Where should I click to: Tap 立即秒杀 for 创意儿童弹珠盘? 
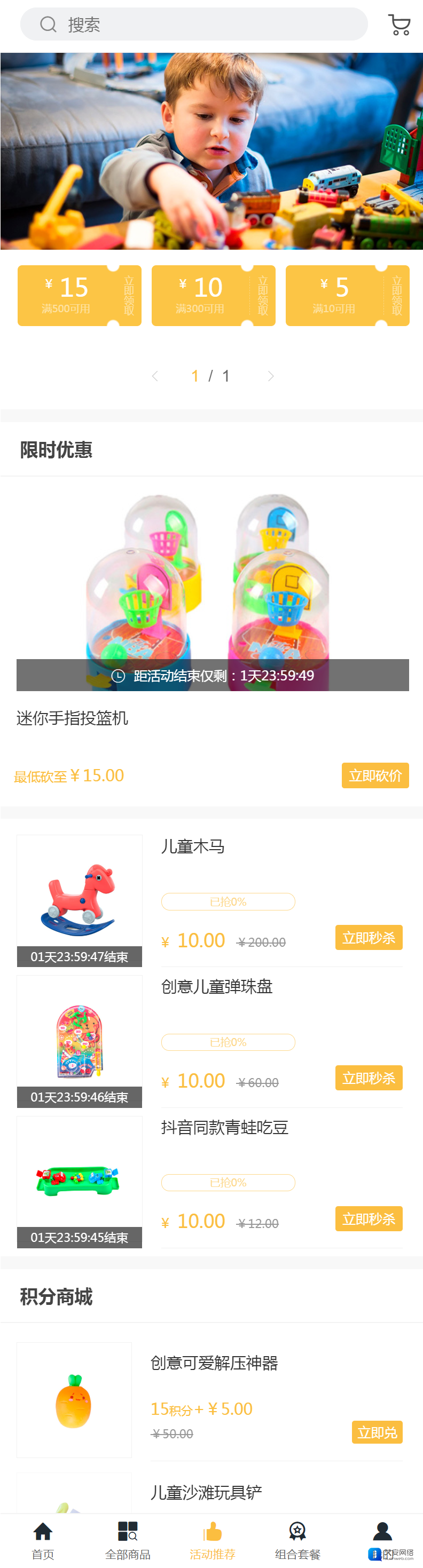(x=369, y=1078)
